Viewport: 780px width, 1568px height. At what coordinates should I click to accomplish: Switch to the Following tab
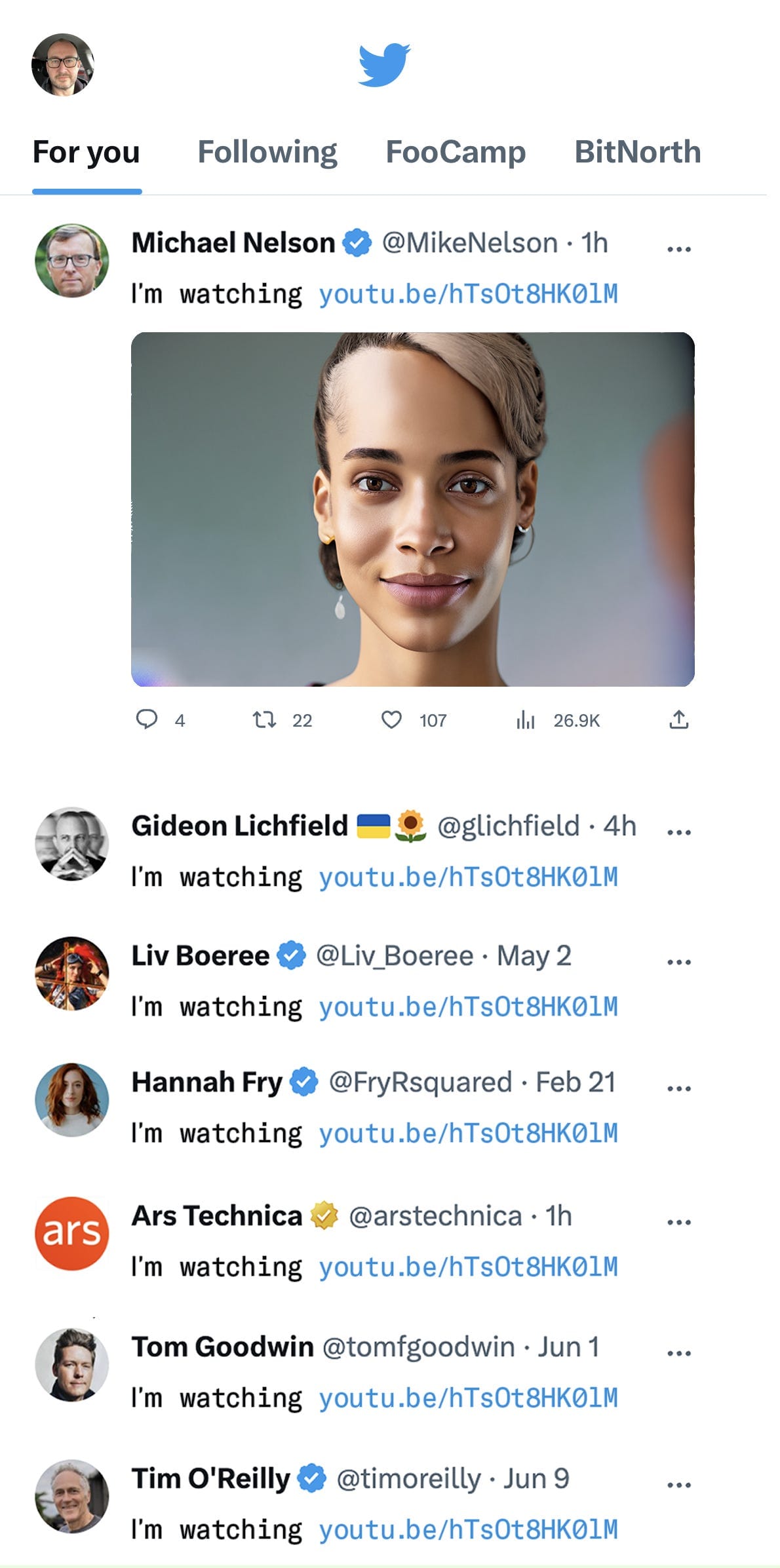267,152
